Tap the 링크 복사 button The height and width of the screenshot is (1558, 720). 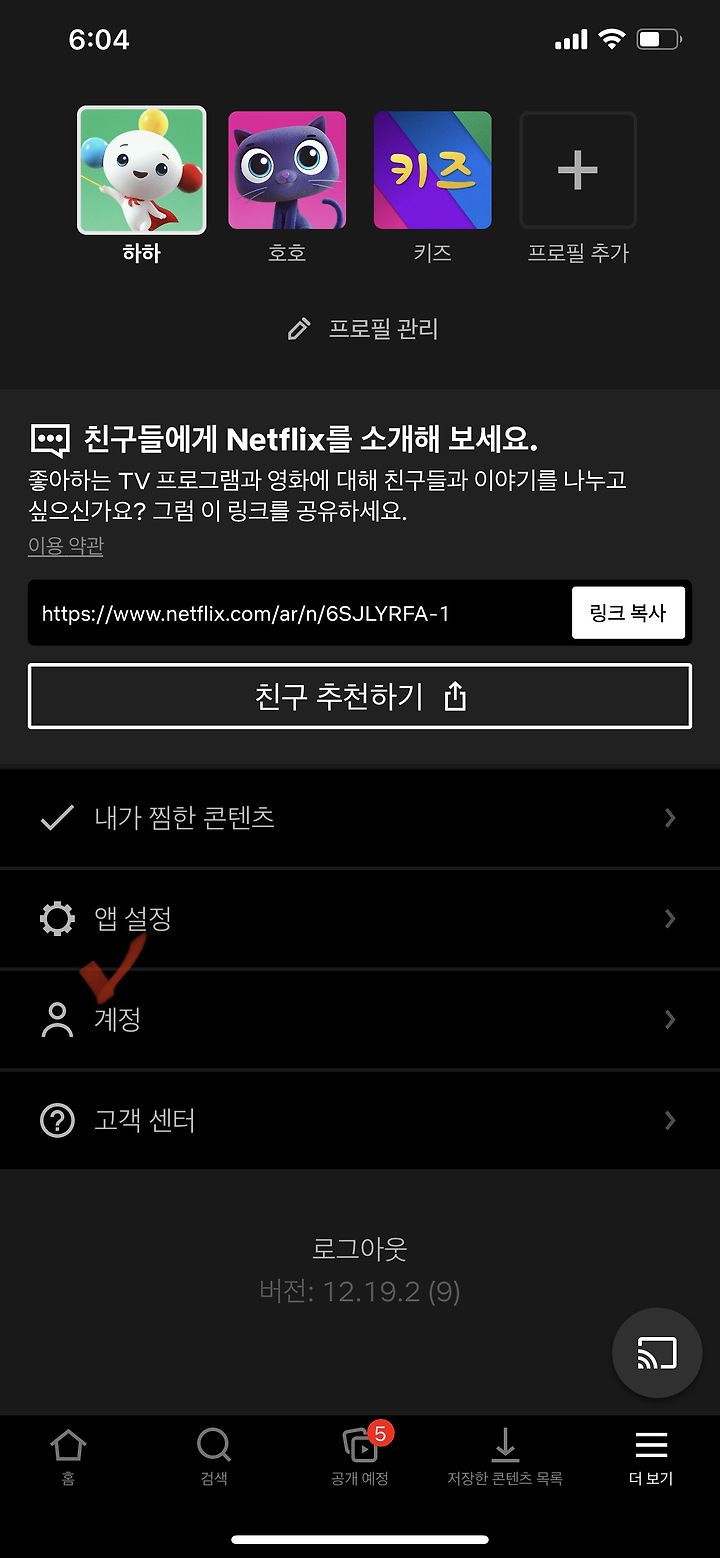628,613
